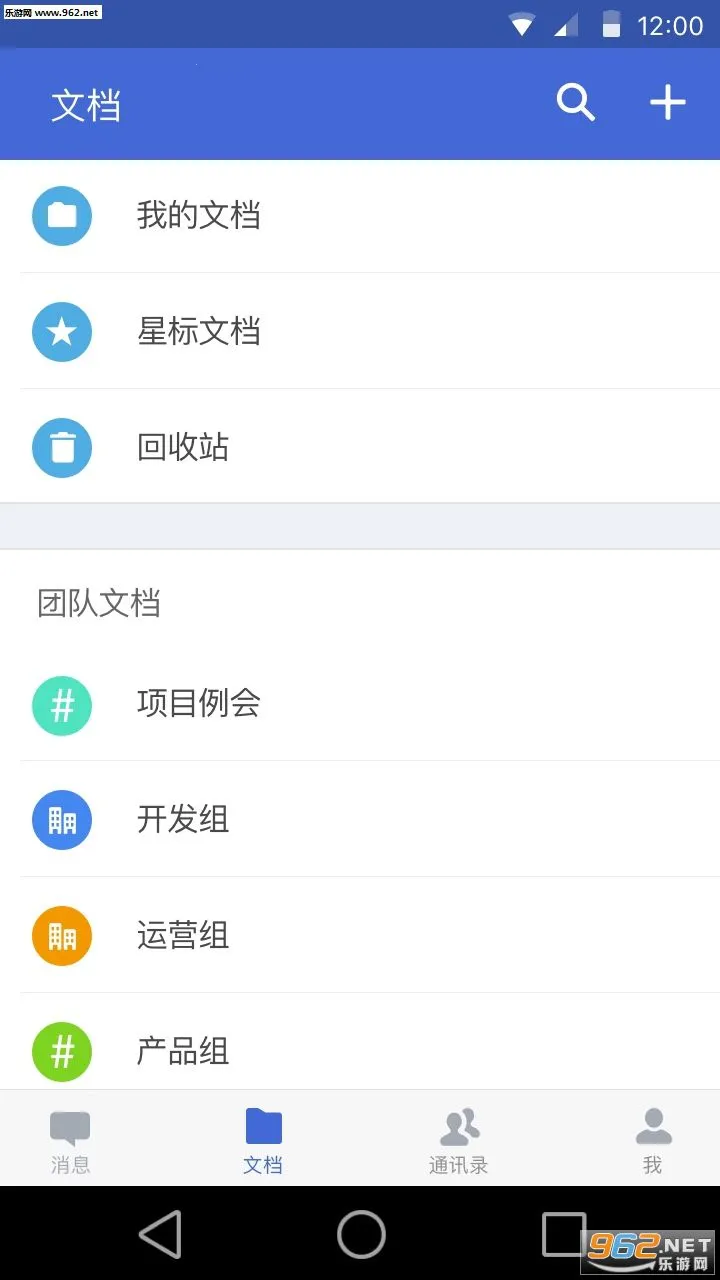The width and height of the screenshot is (720, 1280).
Task: Tap the Wi-Fi icon in the status bar
Action: click(x=522, y=25)
